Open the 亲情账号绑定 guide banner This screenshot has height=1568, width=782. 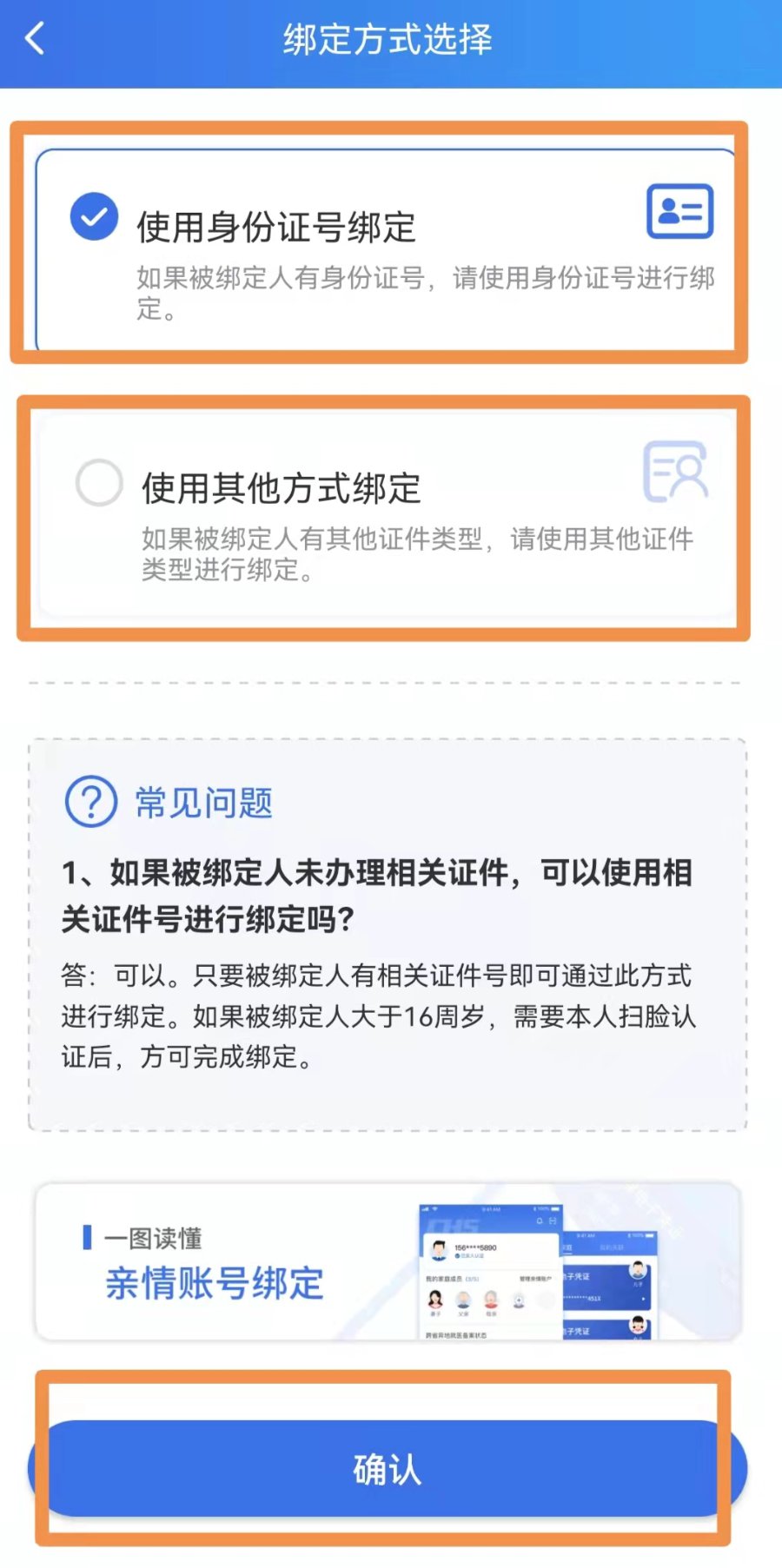388,1262
